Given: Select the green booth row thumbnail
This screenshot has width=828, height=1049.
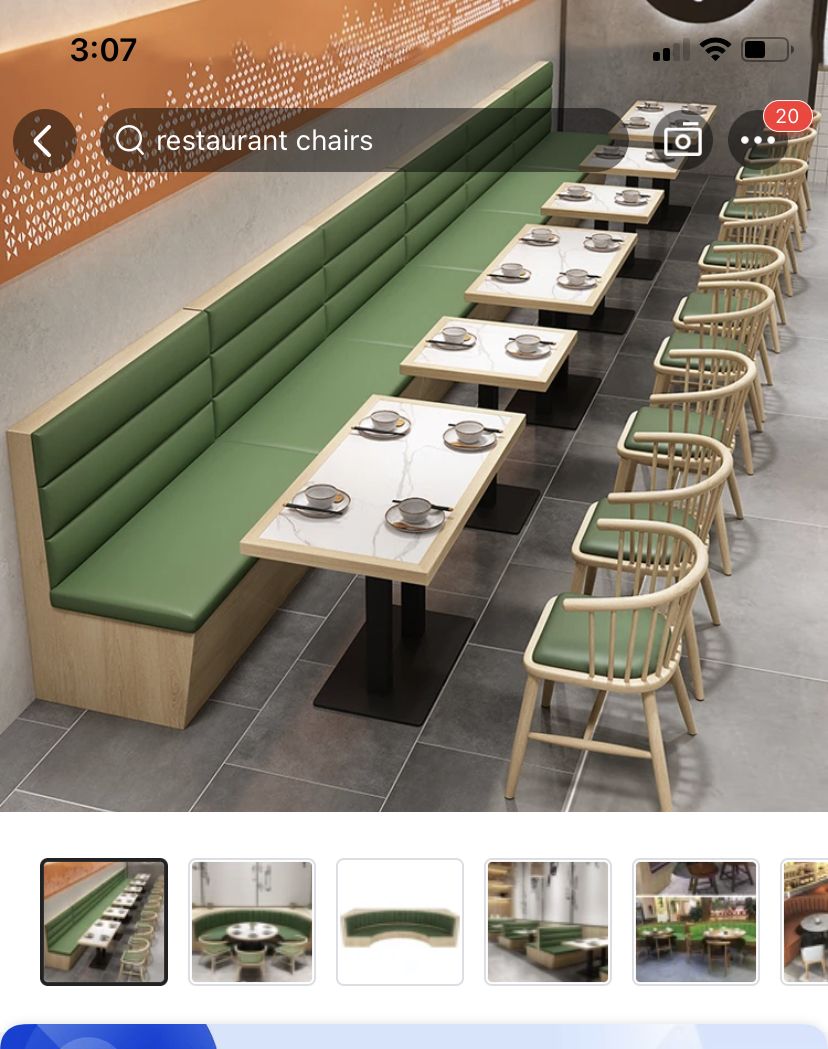Looking at the screenshot, I should click(104, 921).
